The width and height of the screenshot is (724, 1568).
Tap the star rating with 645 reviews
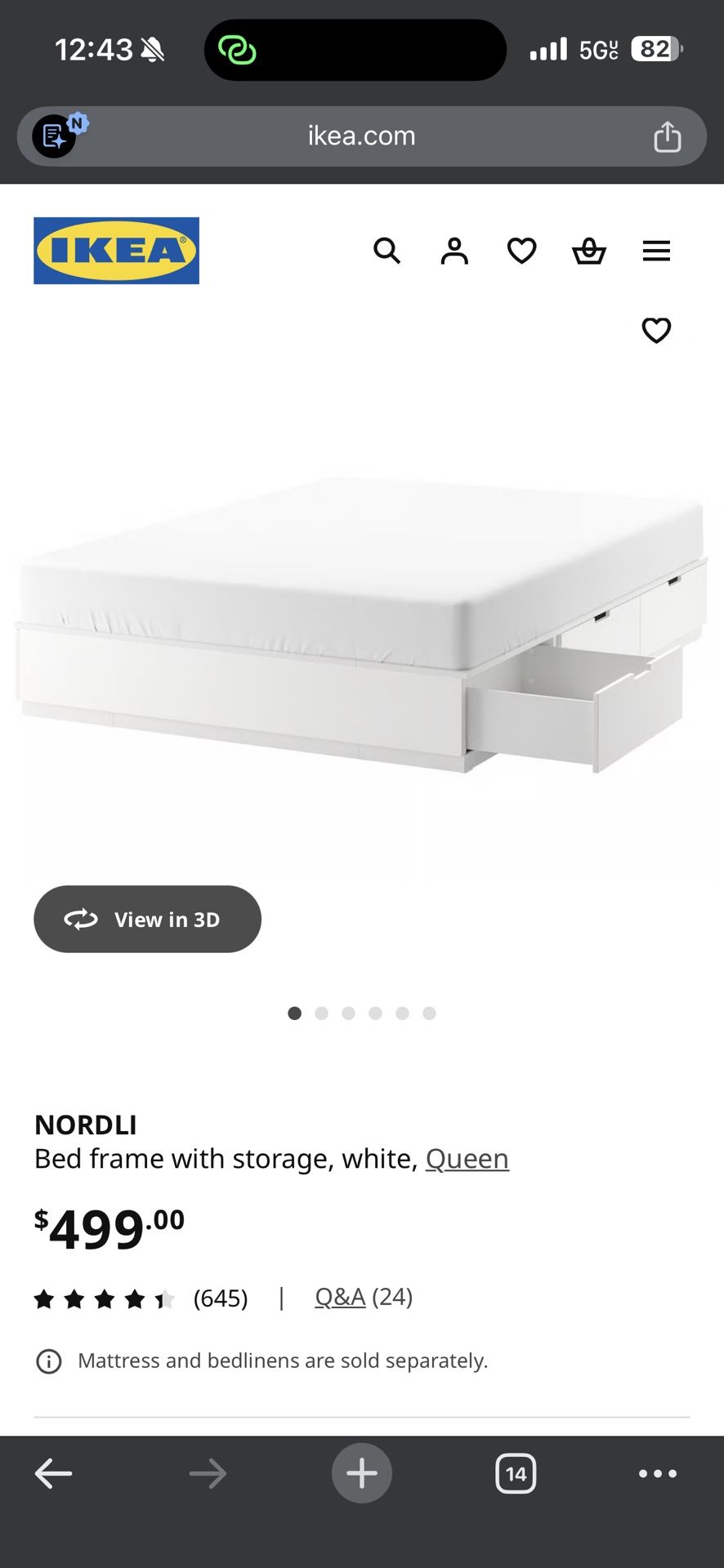pos(139,1298)
